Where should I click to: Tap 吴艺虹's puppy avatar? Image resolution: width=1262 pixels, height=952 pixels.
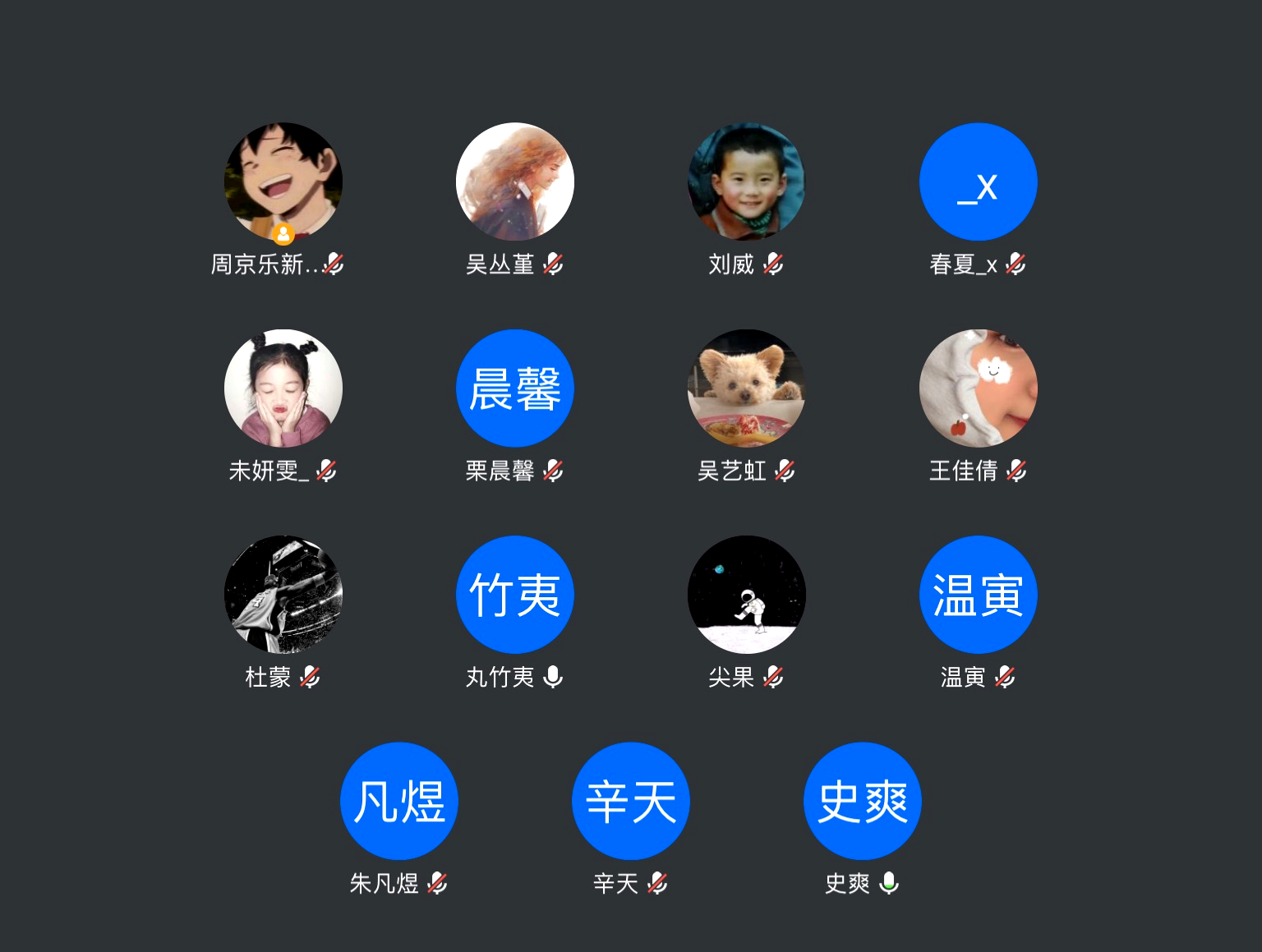coord(746,388)
